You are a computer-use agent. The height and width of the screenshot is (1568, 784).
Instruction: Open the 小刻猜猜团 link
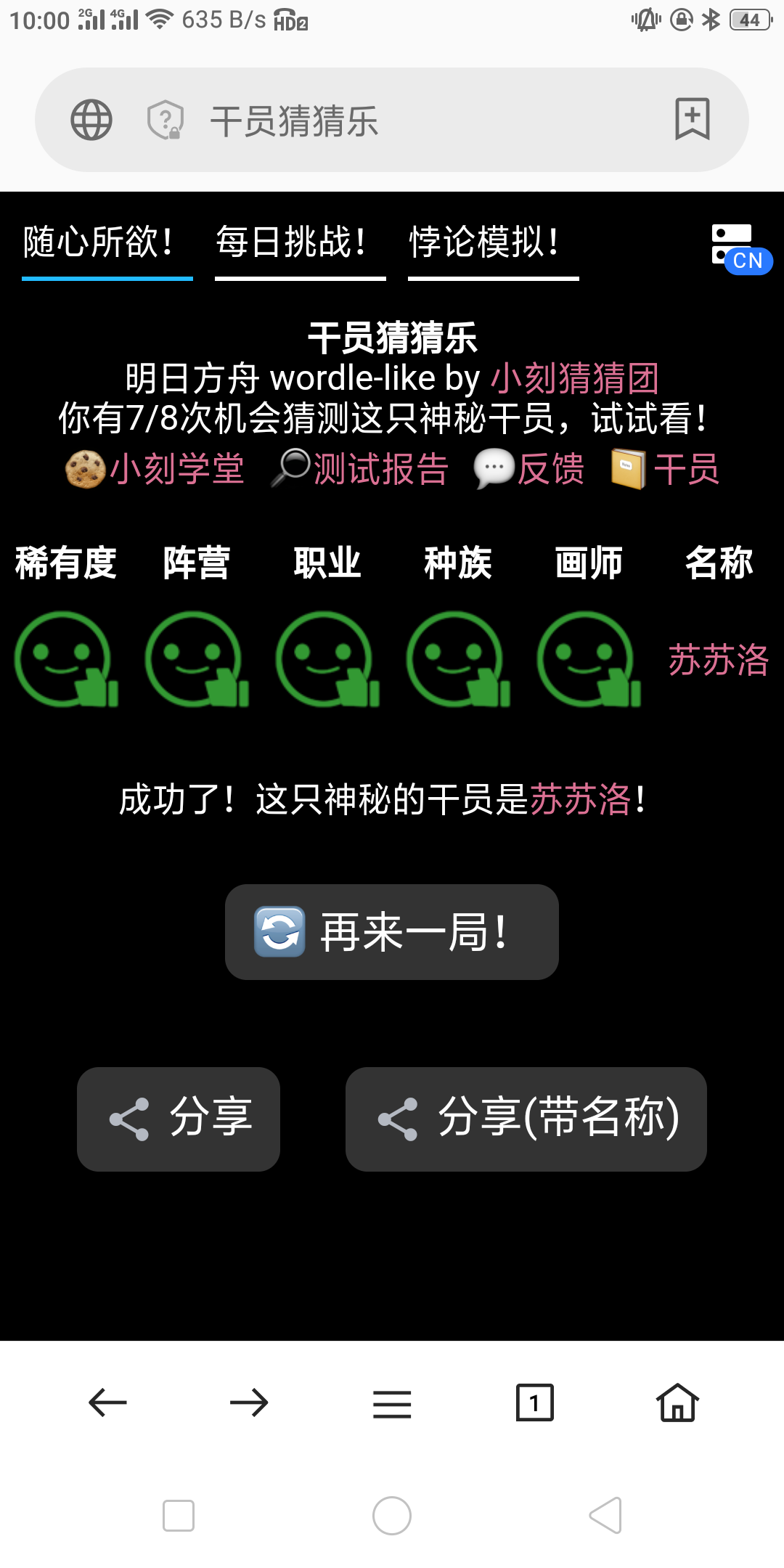575,378
